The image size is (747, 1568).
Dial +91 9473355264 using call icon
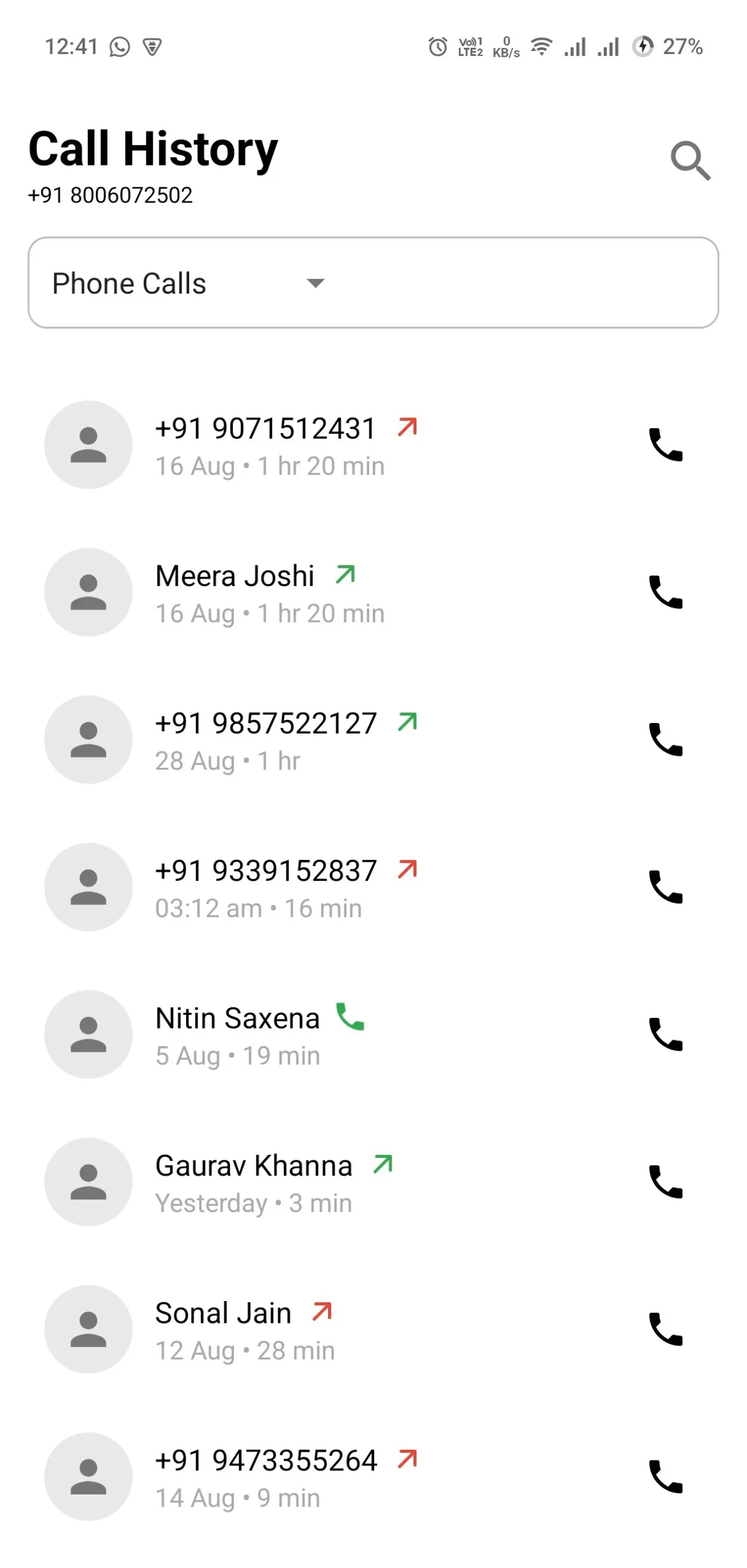665,1477
